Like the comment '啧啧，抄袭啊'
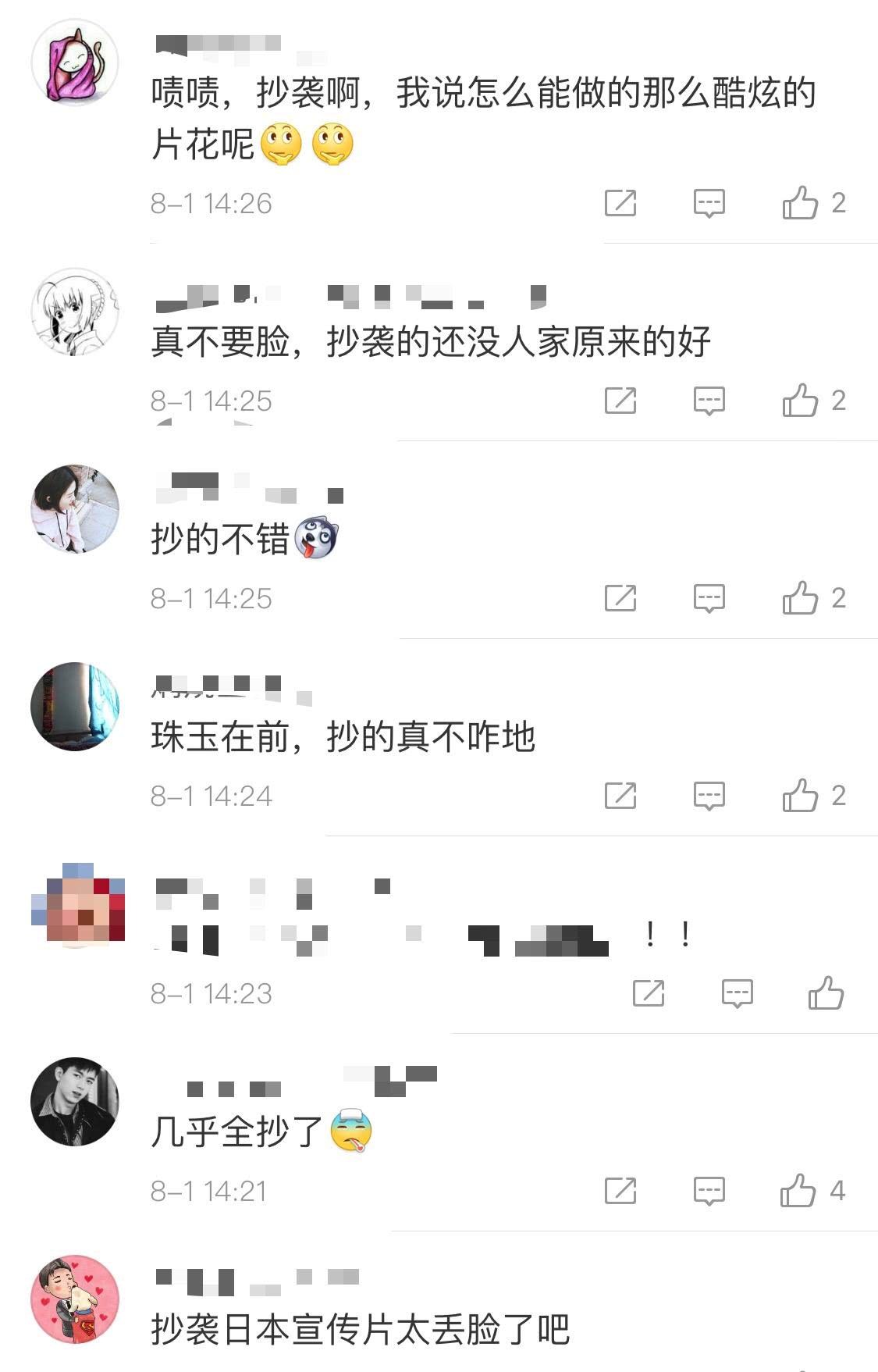 coord(800,203)
